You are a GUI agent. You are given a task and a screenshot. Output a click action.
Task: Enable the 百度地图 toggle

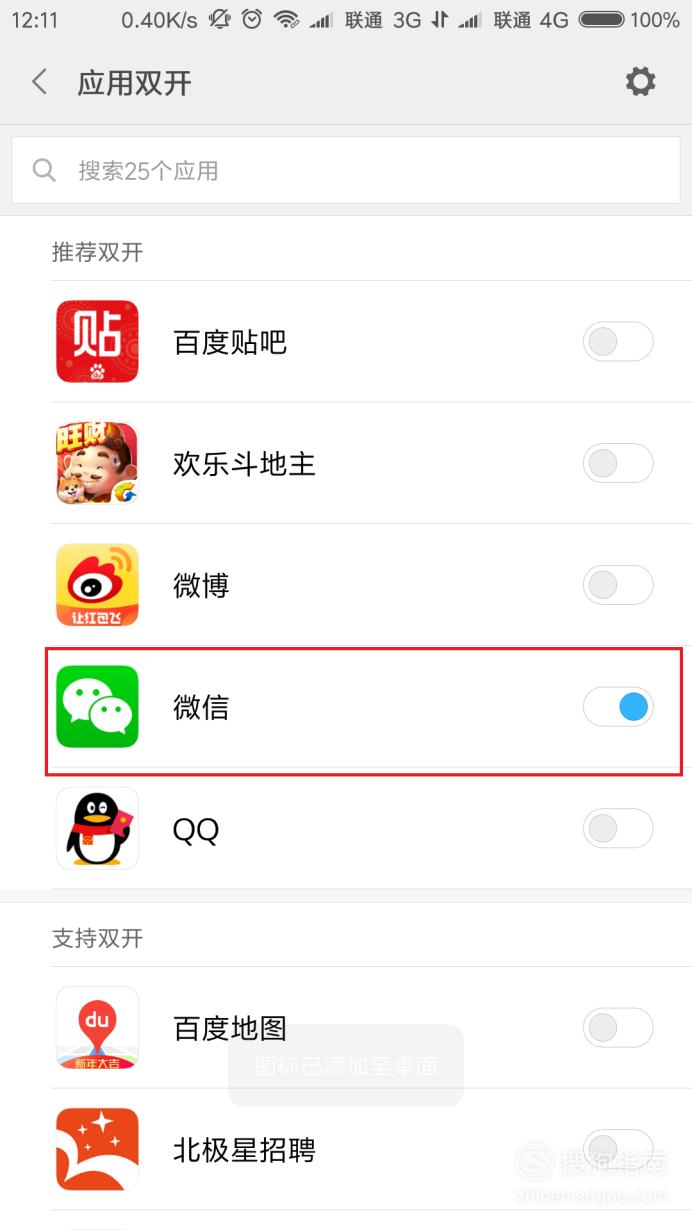coord(618,1027)
